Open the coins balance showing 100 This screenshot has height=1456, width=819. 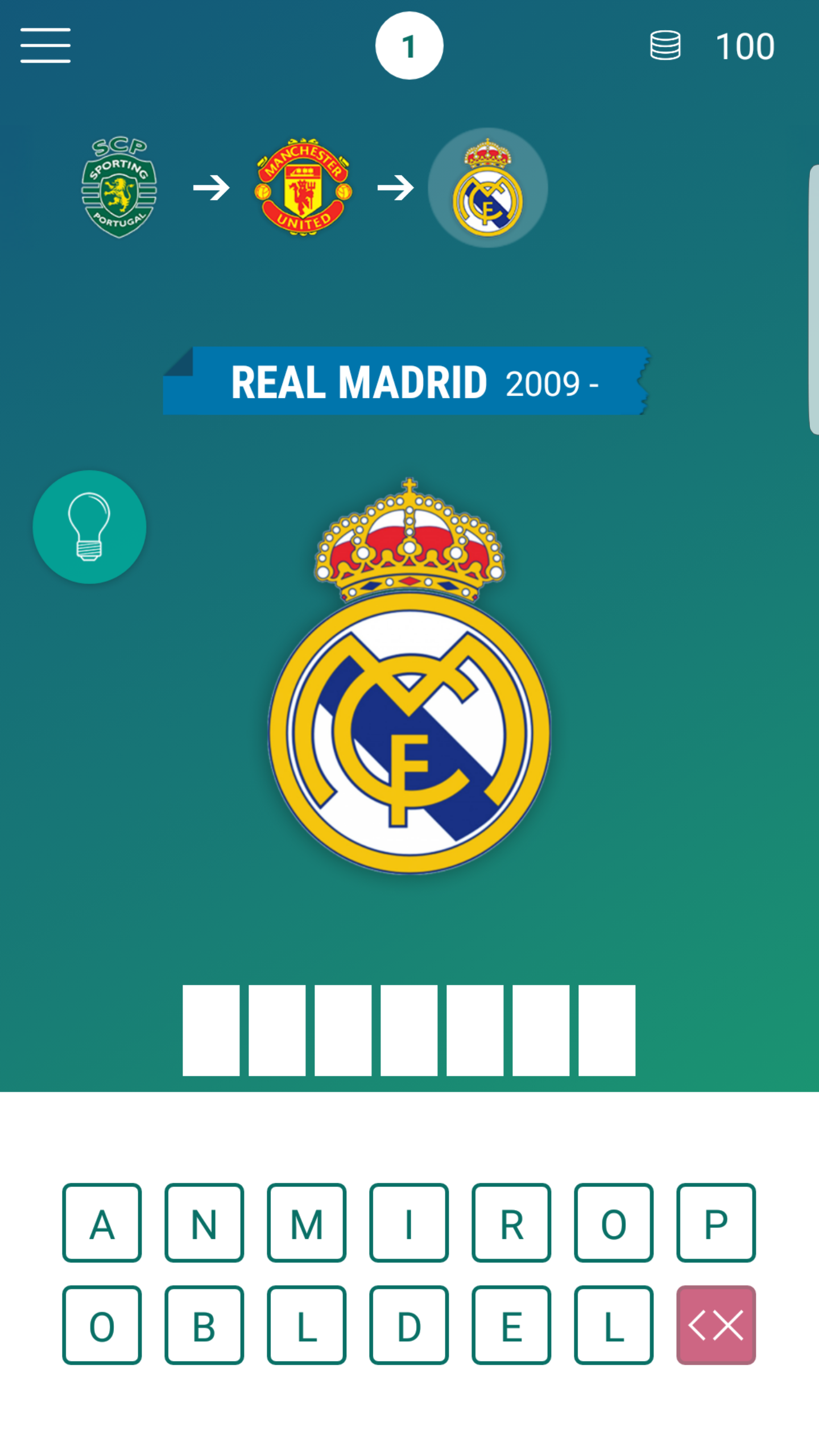(713, 46)
